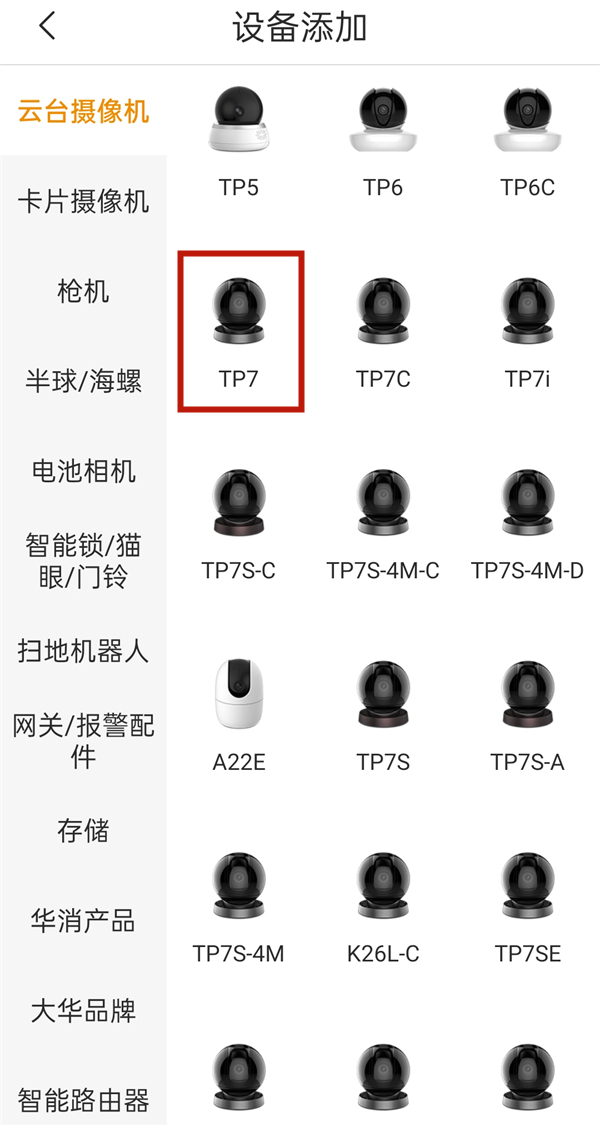Select the white A22E camera
The width and height of the screenshot is (600, 1130).
239,714
